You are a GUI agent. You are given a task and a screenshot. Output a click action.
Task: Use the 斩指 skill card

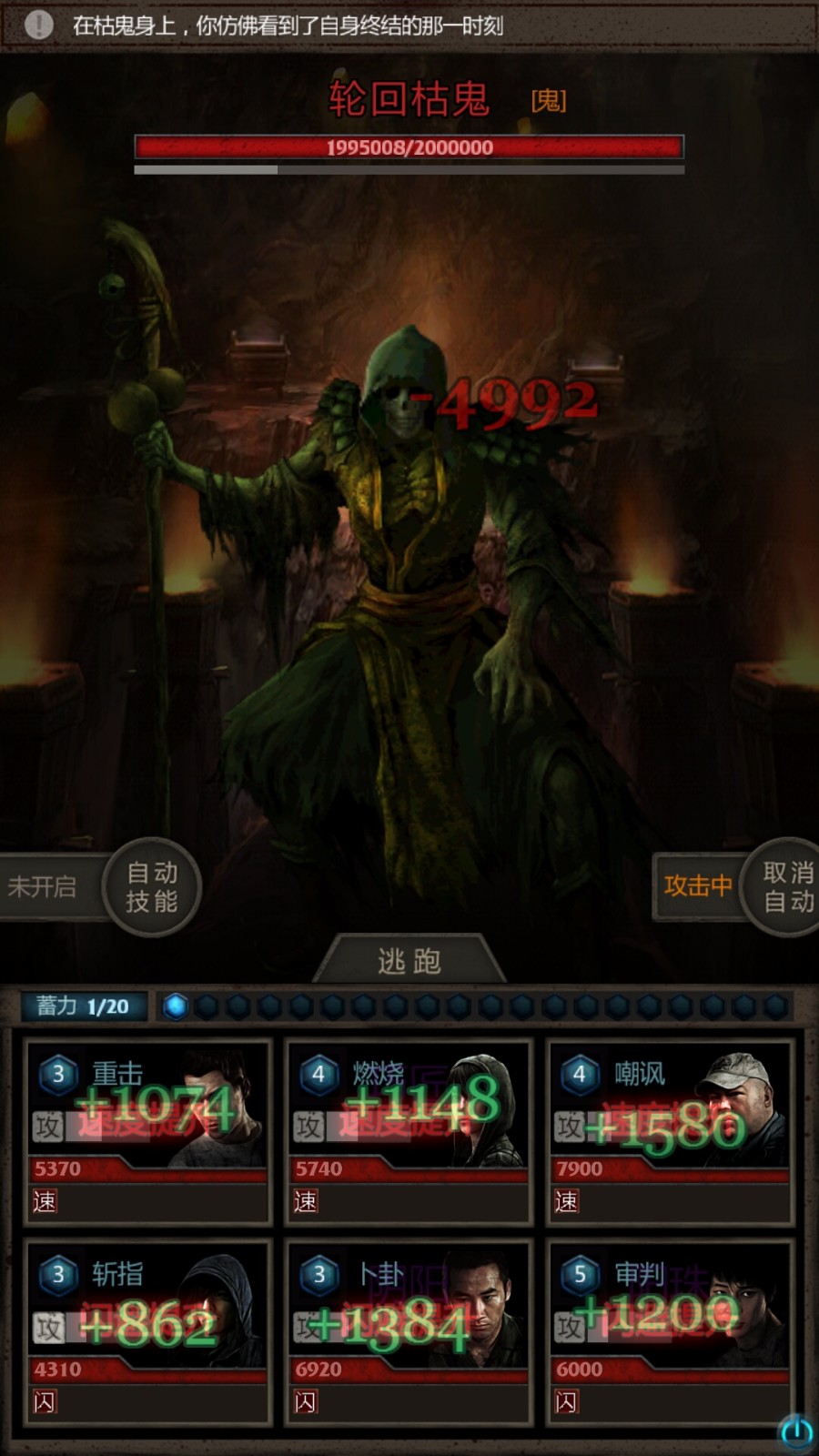coord(148,1330)
